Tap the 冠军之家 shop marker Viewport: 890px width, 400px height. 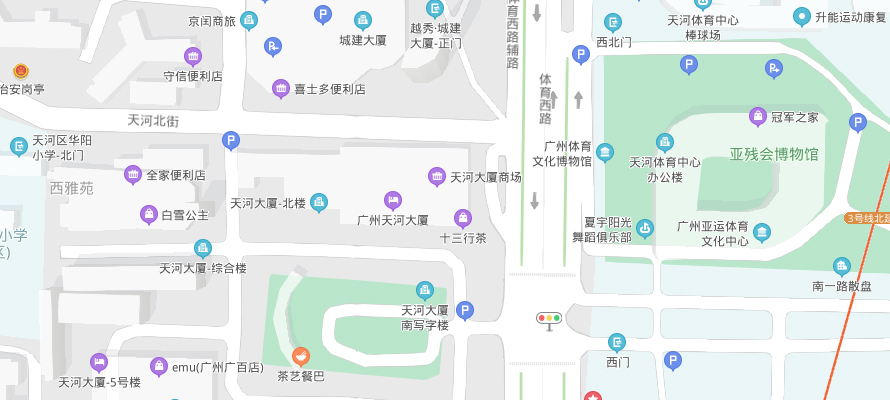[x=758, y=117]
